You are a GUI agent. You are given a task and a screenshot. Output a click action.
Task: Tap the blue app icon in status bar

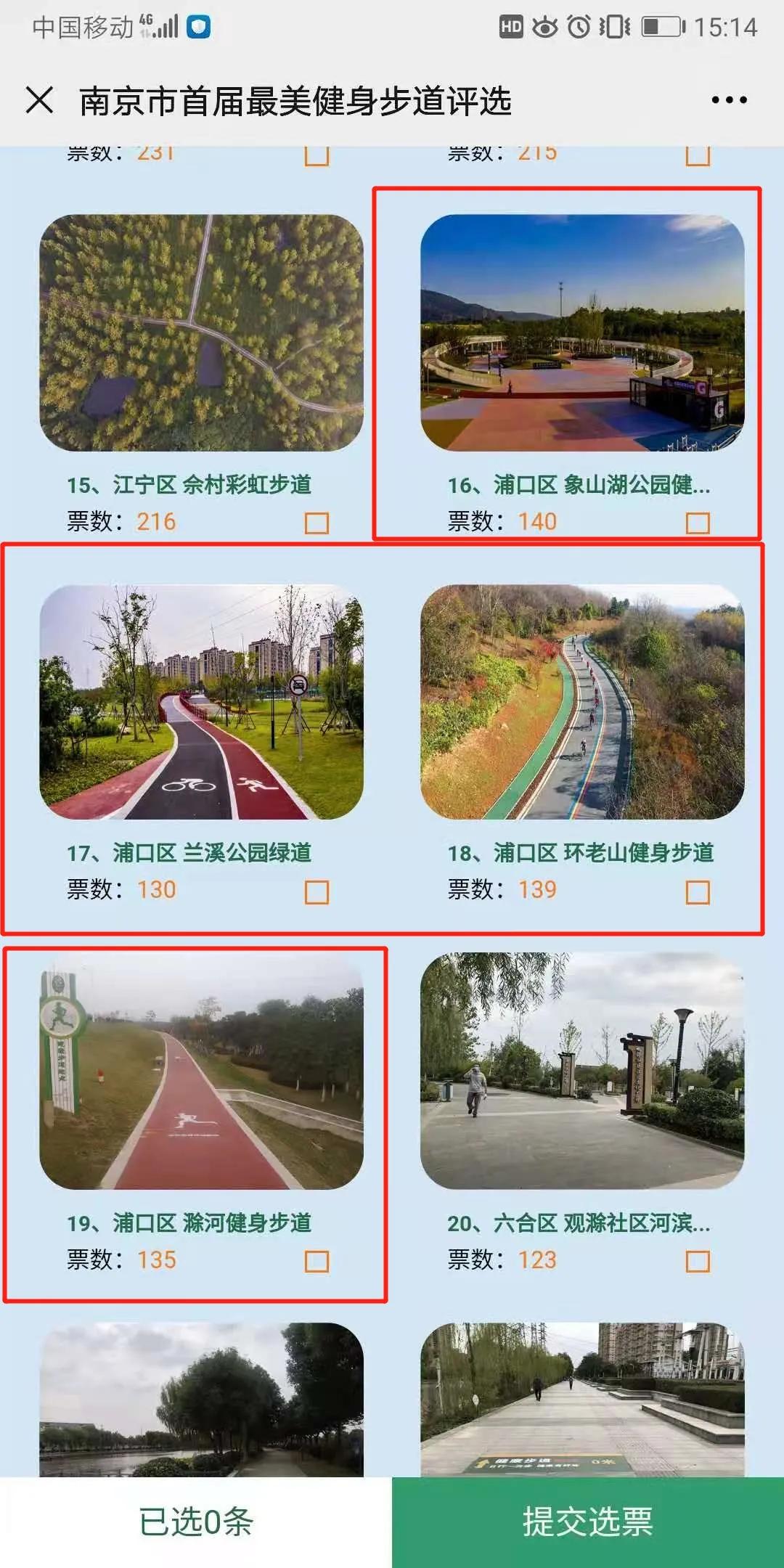(196, 26)
